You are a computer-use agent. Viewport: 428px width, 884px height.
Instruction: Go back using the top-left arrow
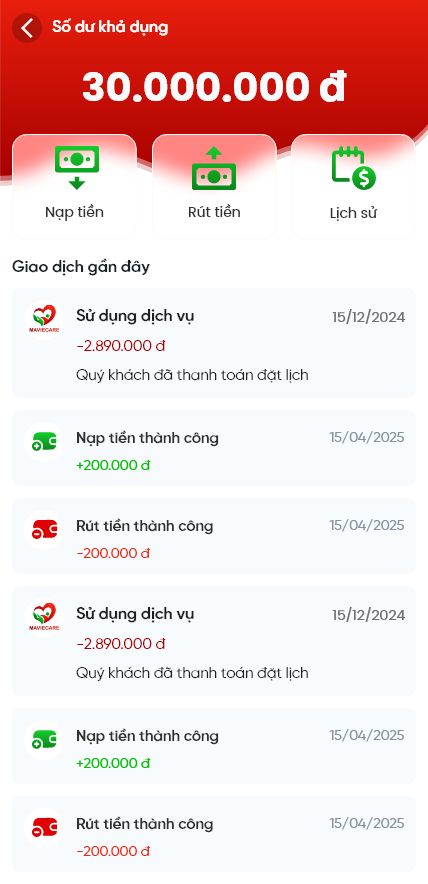[x=27, y=28]
